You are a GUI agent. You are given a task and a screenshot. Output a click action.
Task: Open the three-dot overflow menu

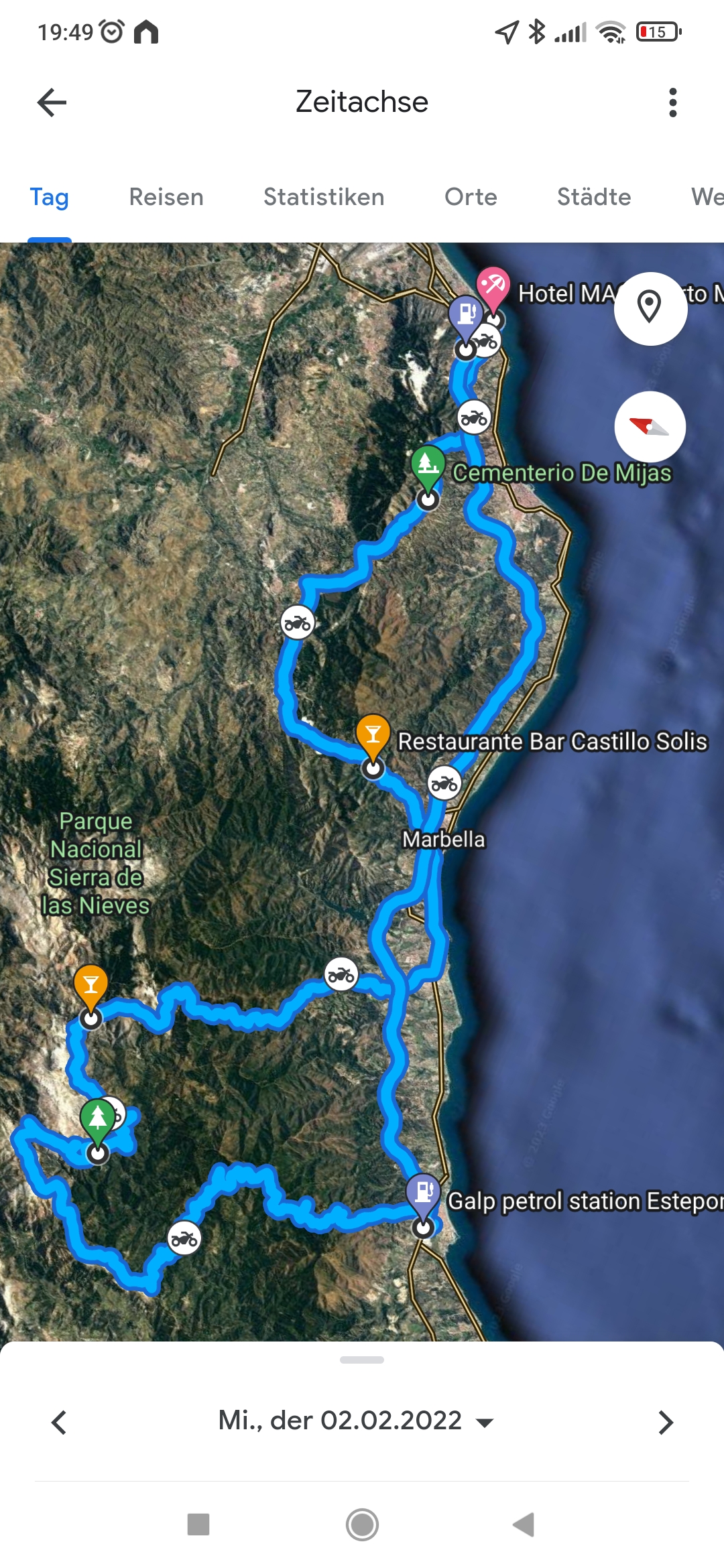672,103
